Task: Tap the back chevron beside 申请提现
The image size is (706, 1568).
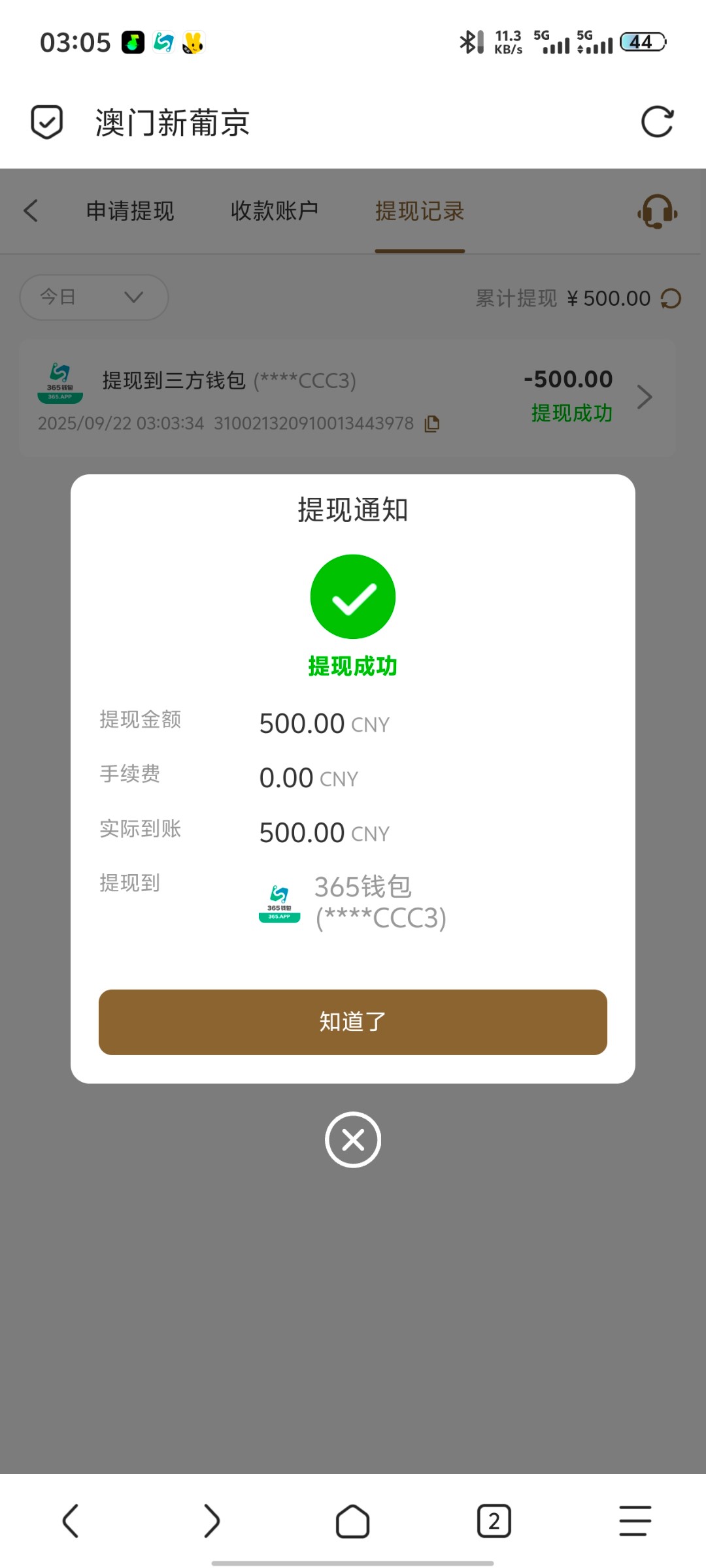Action: tap(31, 211)
